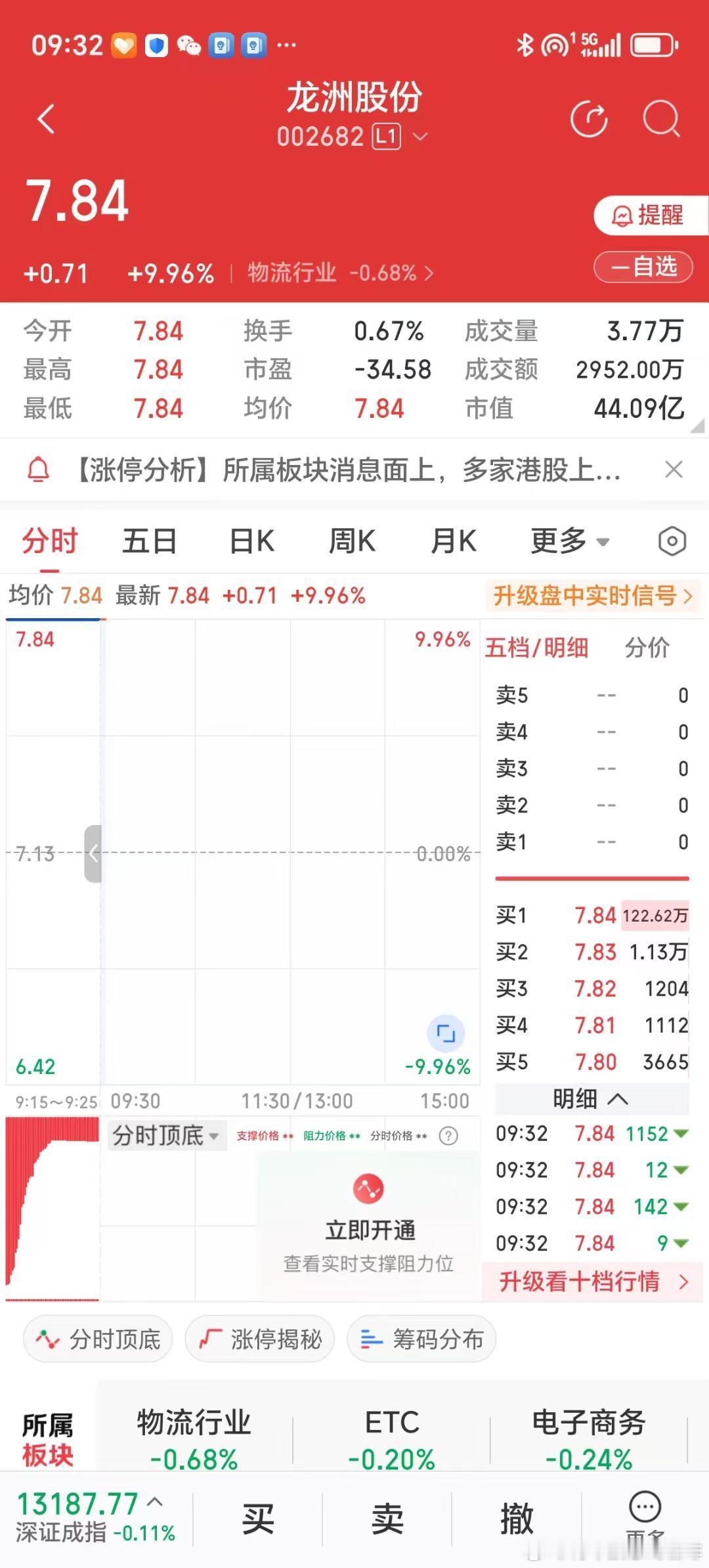Tap the 涨停分析 news banner
Image resolution: width=709 pixels, height=1568 pixels.
coord(348,470)
